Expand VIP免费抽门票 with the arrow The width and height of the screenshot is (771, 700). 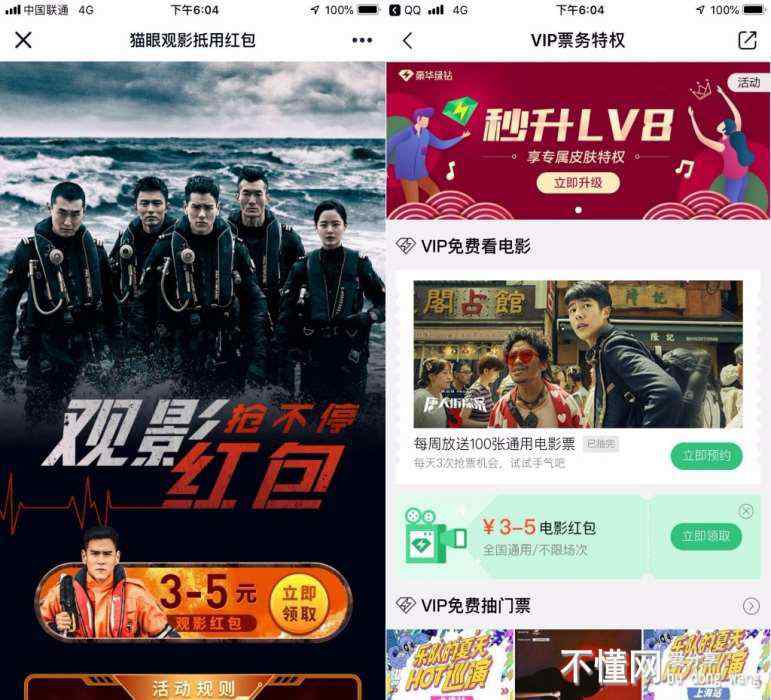(751, 606)
